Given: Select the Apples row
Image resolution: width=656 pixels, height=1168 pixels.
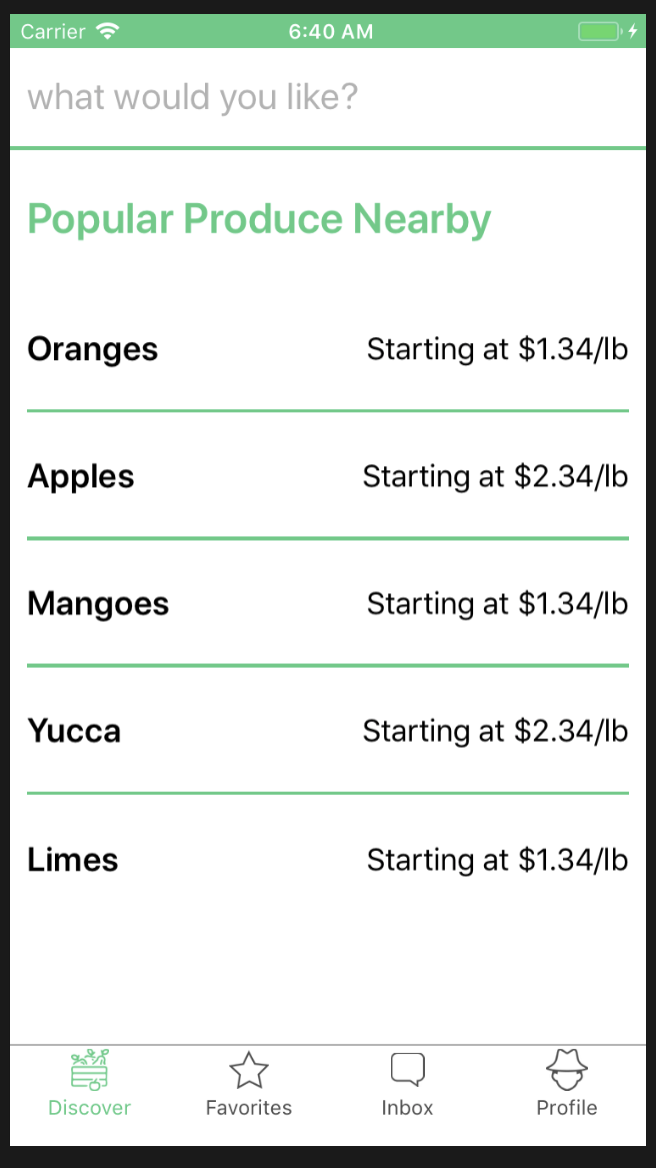Looking at the screenshot, I should pos(328,476).
